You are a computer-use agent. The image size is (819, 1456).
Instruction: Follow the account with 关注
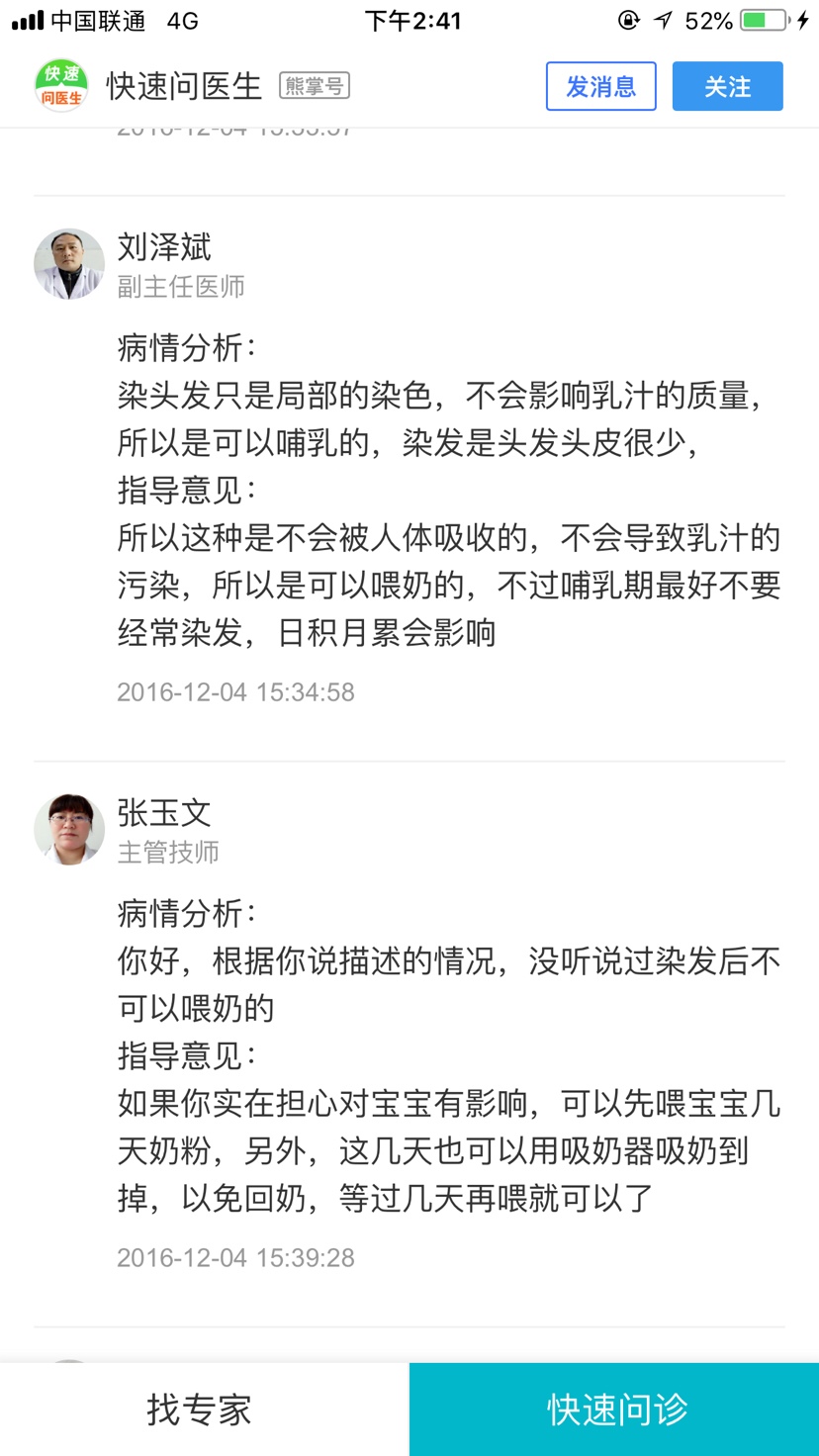pos(727,86)
